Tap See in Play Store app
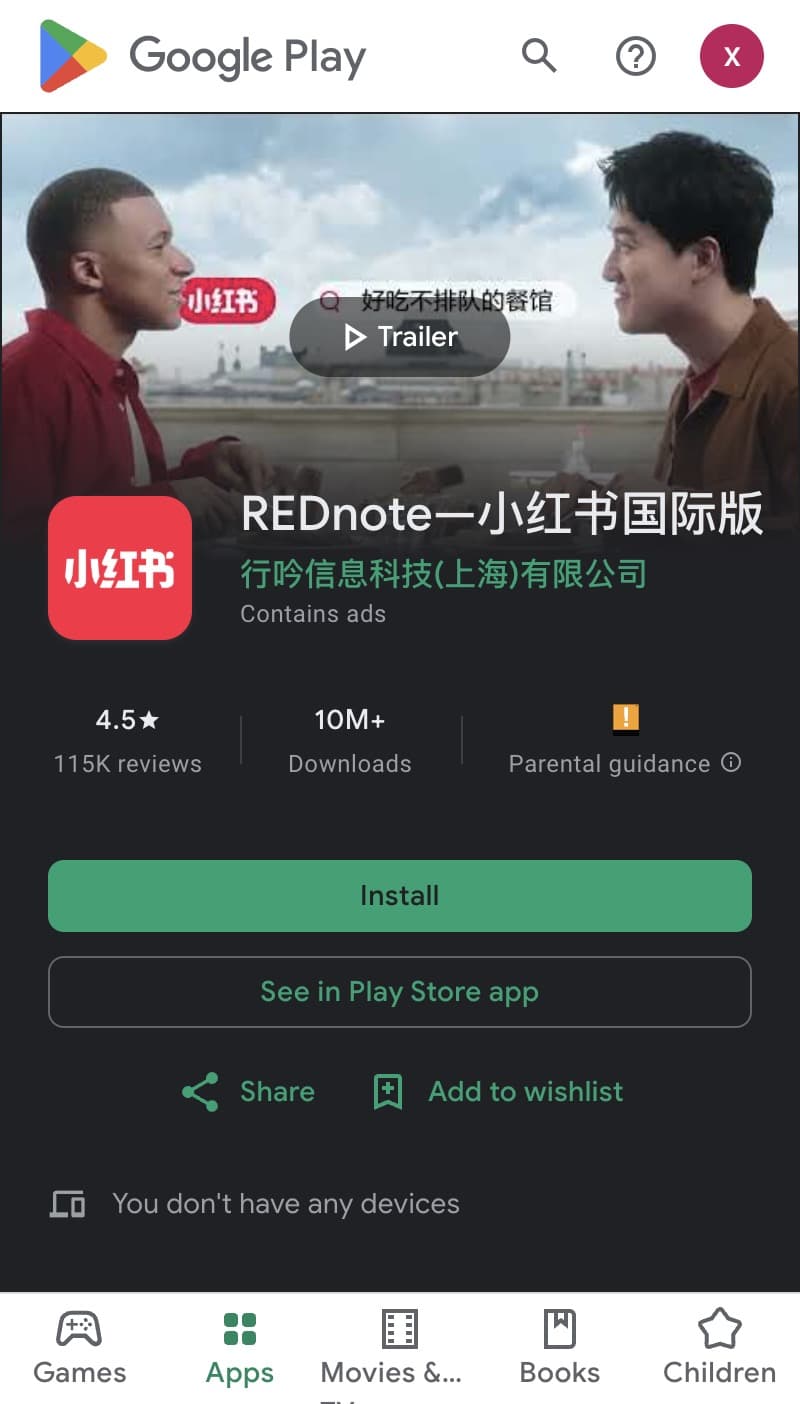The image size is (800, 1404). click(400, 992)
